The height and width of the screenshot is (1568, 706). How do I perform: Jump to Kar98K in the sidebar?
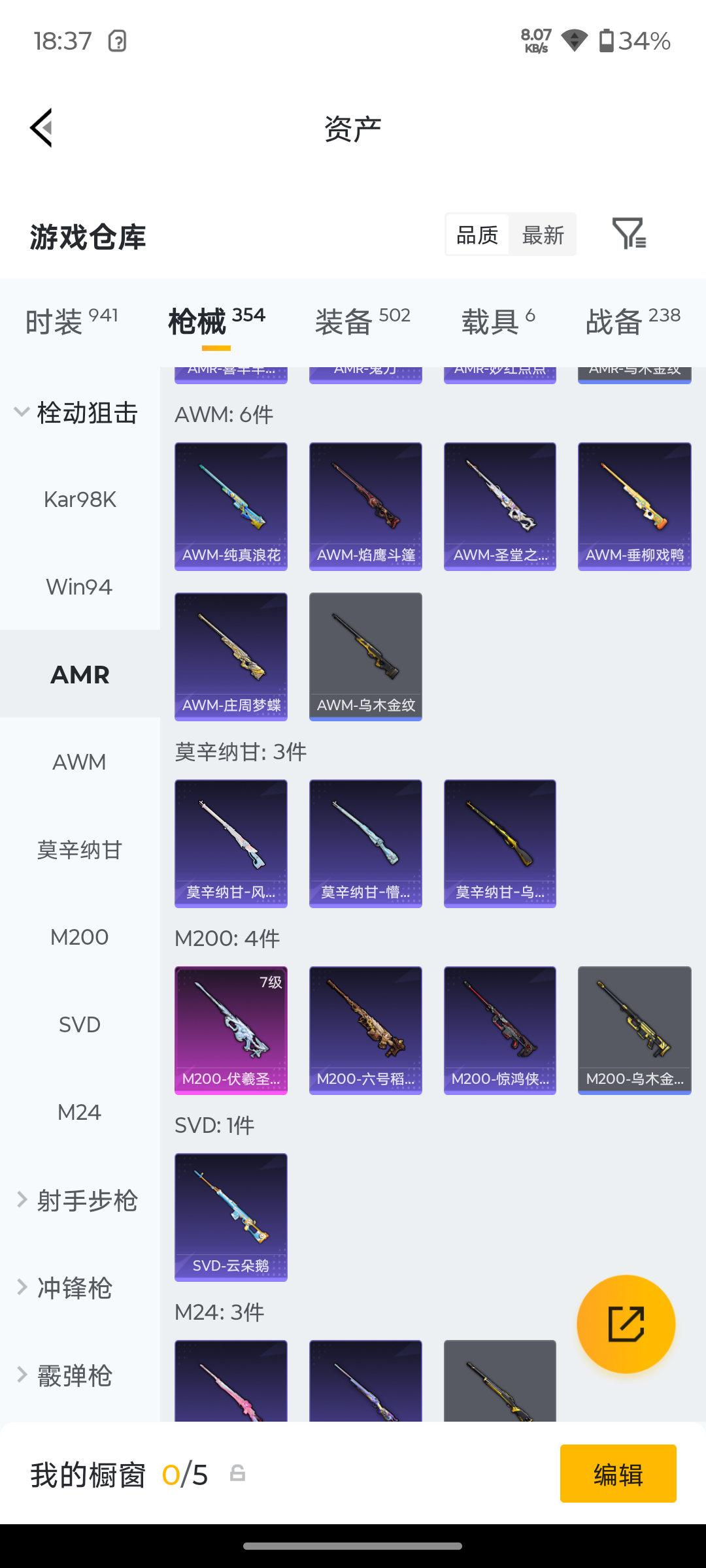click(x=80, y=500)
